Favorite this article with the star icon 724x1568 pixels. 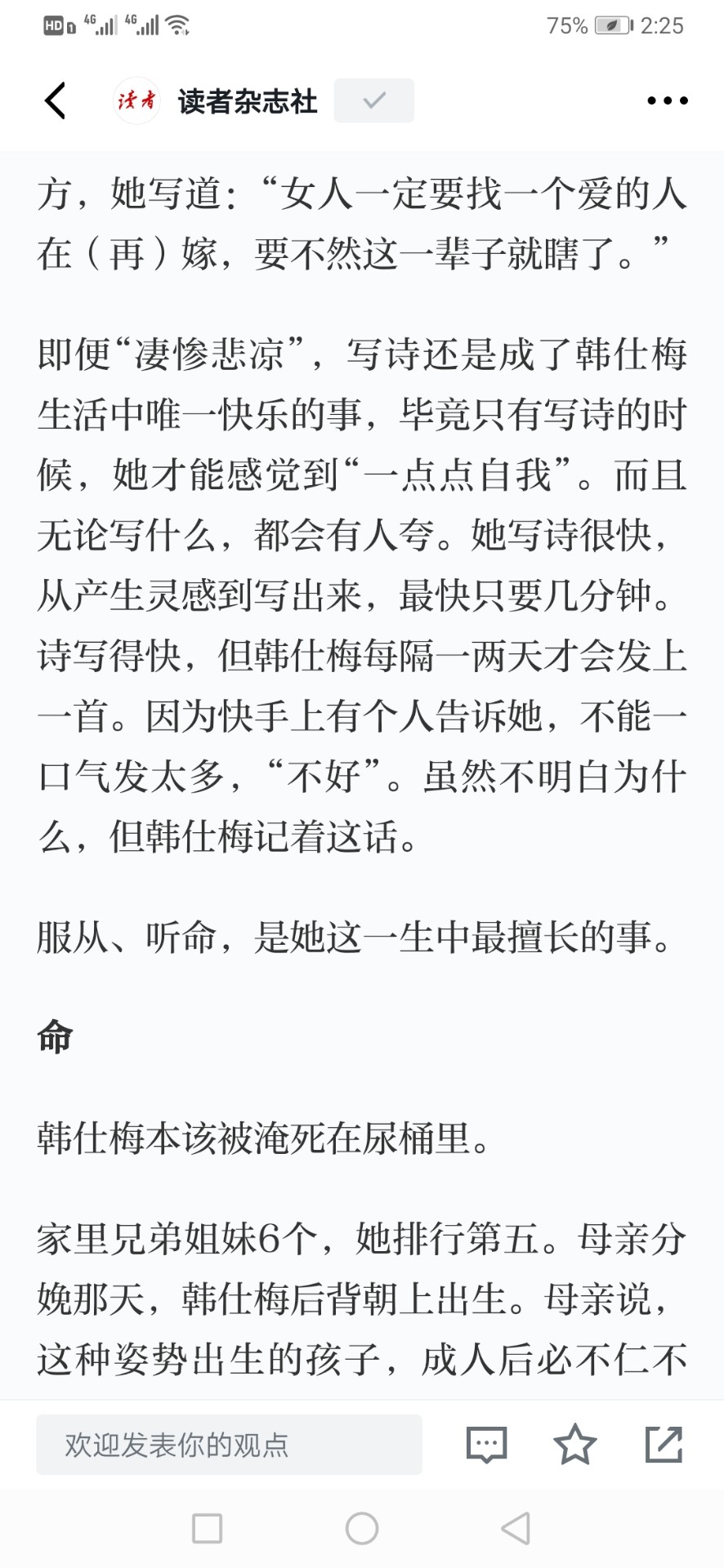(x=575, y=1444)
